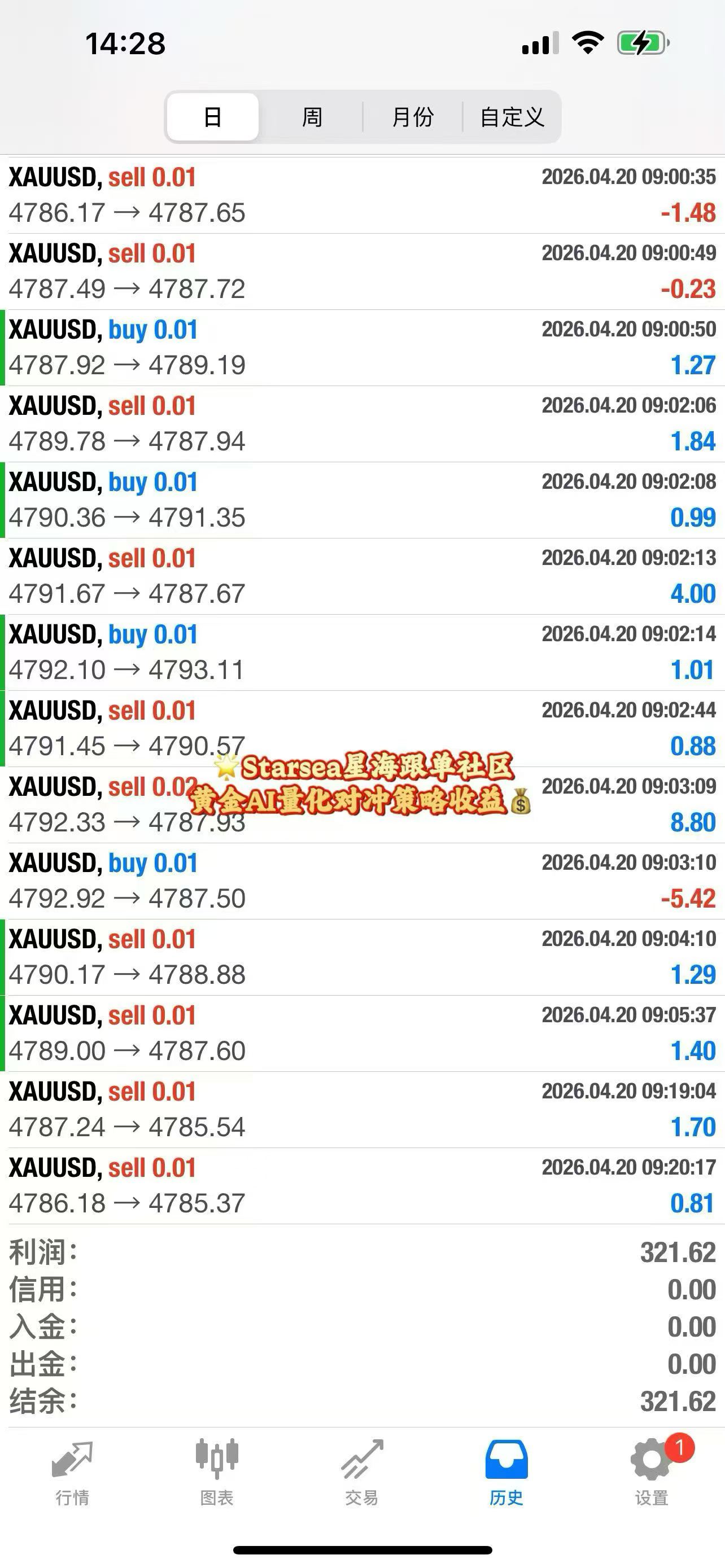View the sell trade with -0.23 loss
725x1568 pixels.
[x=362, y=271]
